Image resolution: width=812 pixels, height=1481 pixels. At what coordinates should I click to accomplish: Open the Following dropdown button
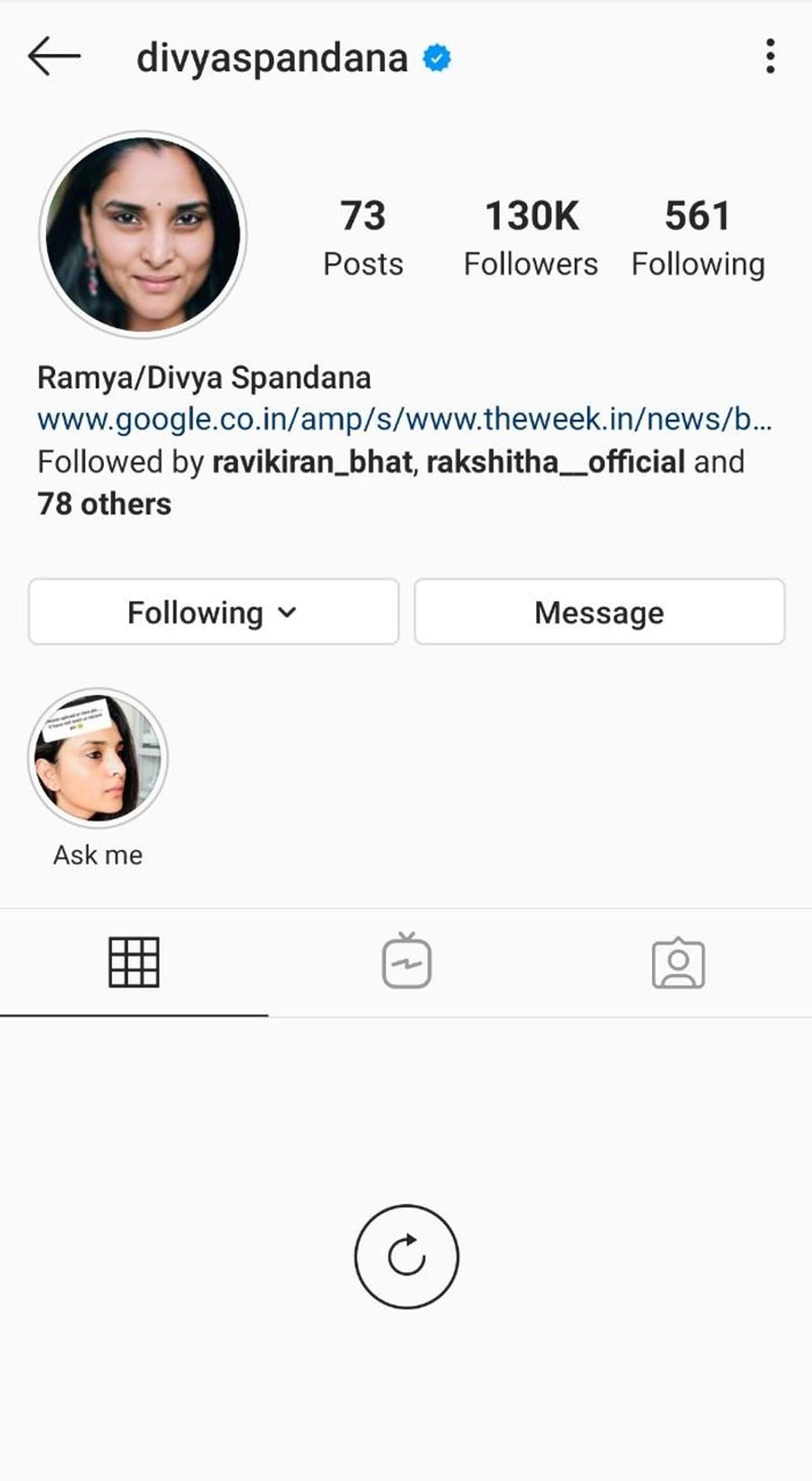pyautogui.click(x=213, y=612)
